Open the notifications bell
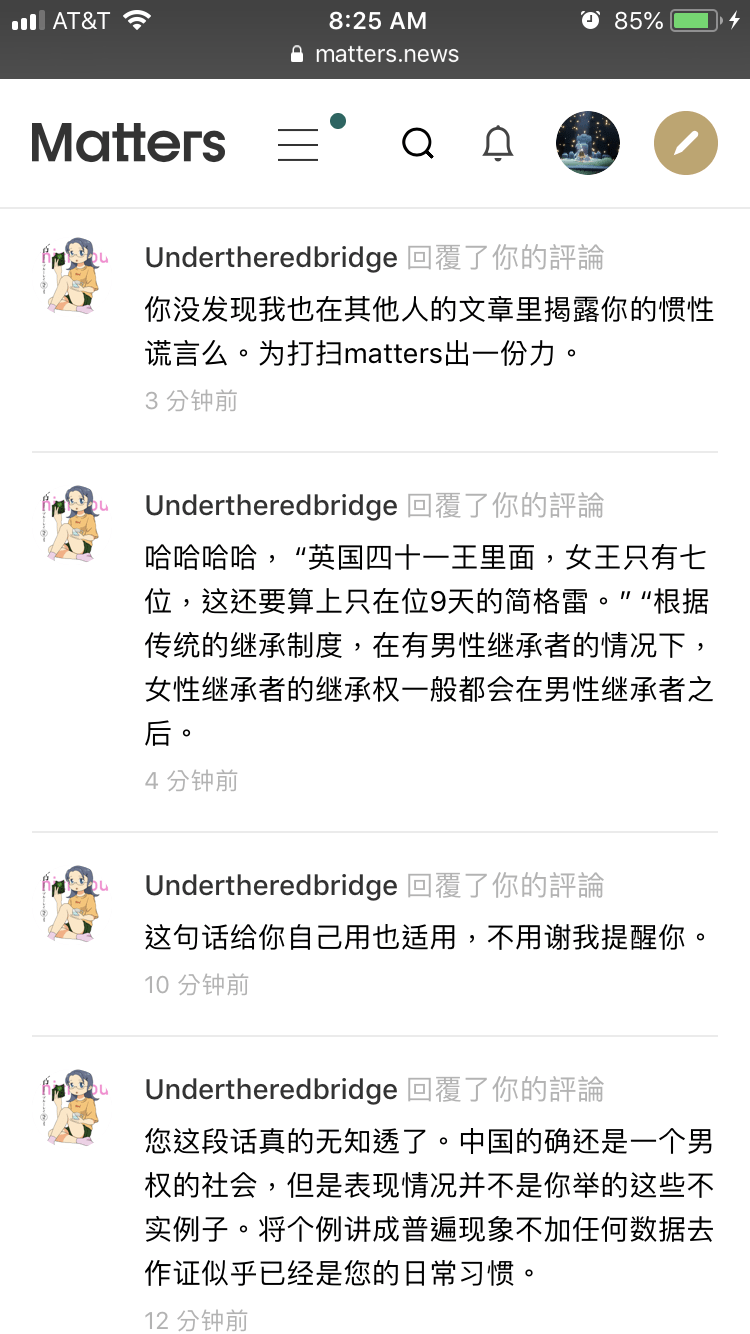The image size is (750, 1334). pos(498,144)
